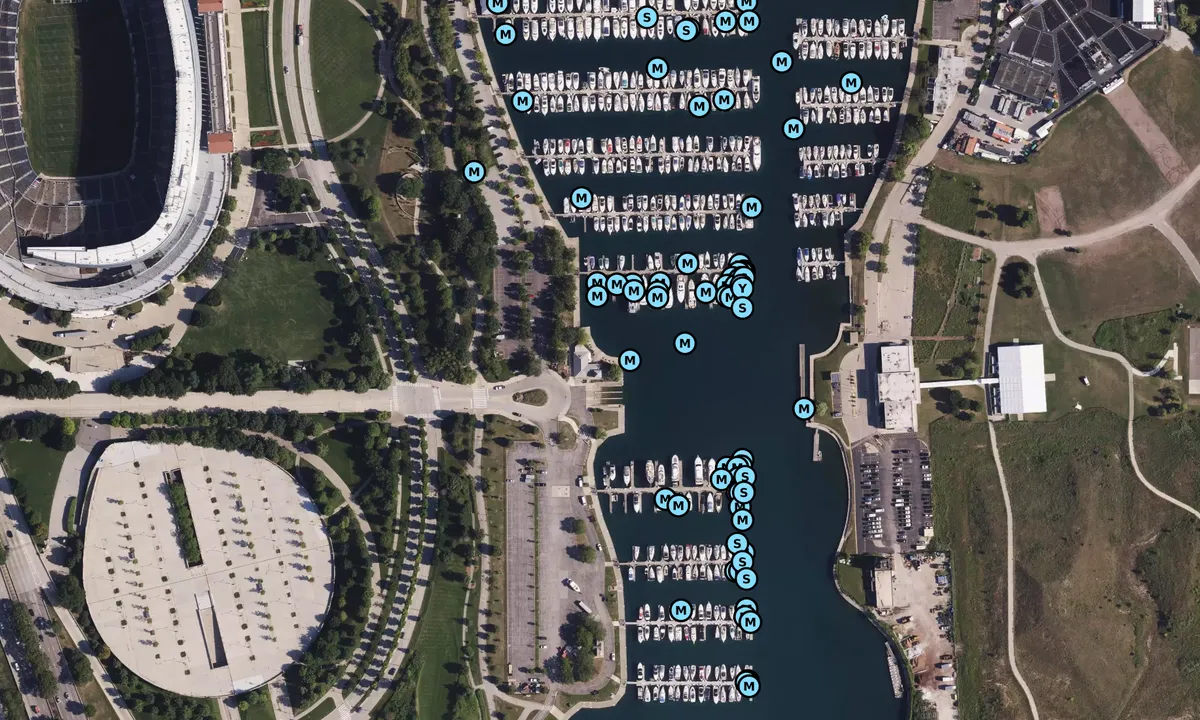Select the M marker on the east shore by the white-roofed building
1200x720 pixels.
click(x=804, y=408)
